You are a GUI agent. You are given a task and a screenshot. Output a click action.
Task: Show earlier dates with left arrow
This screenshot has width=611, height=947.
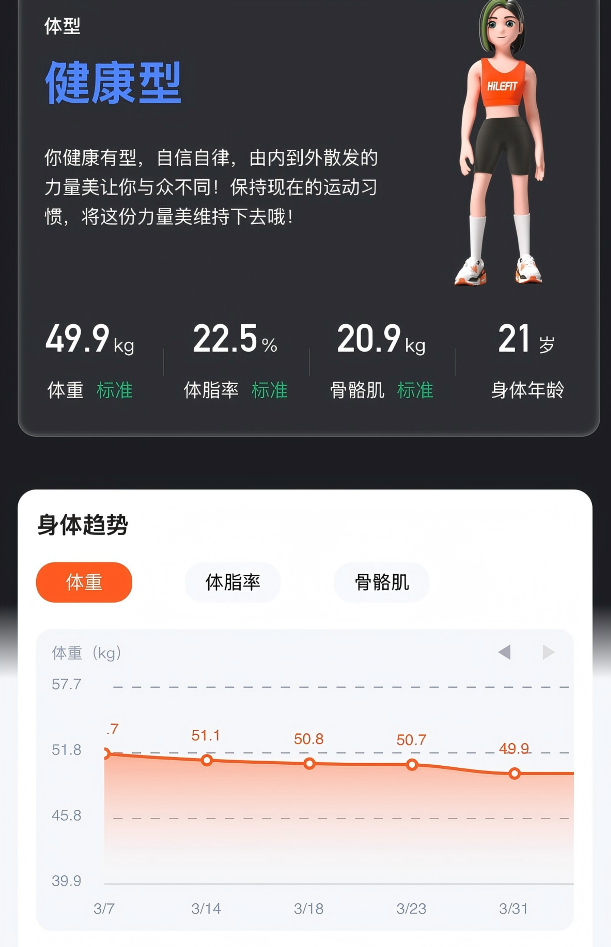pos(504,652)
